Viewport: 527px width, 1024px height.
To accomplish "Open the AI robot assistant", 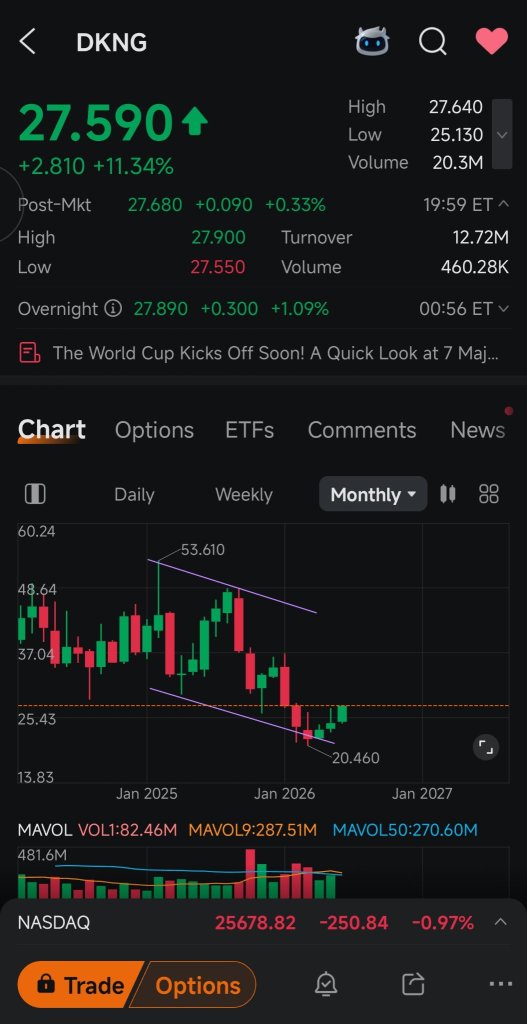I will coord(372,41).
